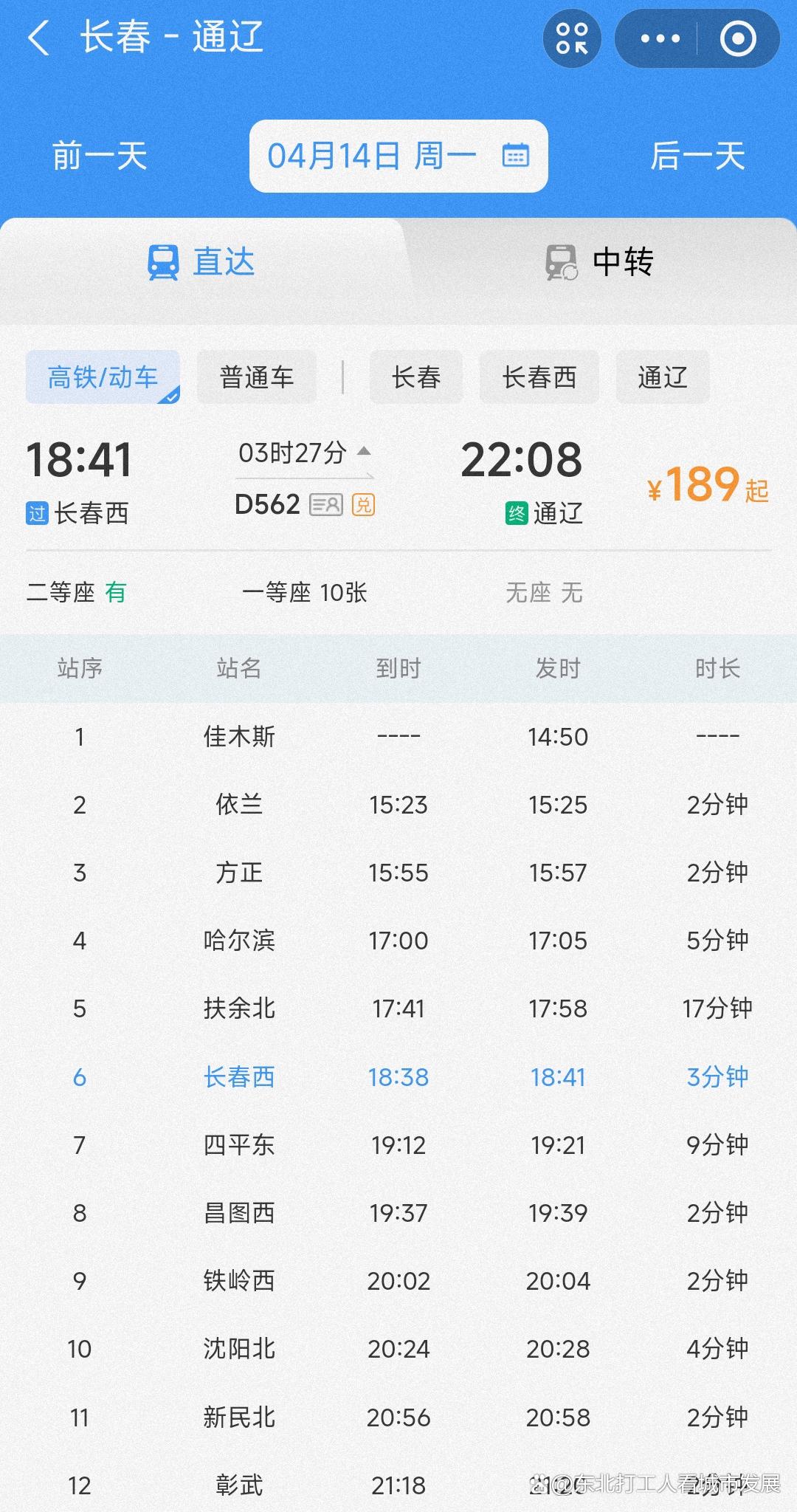
Task: Select the 通辽 station filter chip
Action: [662, 377]
